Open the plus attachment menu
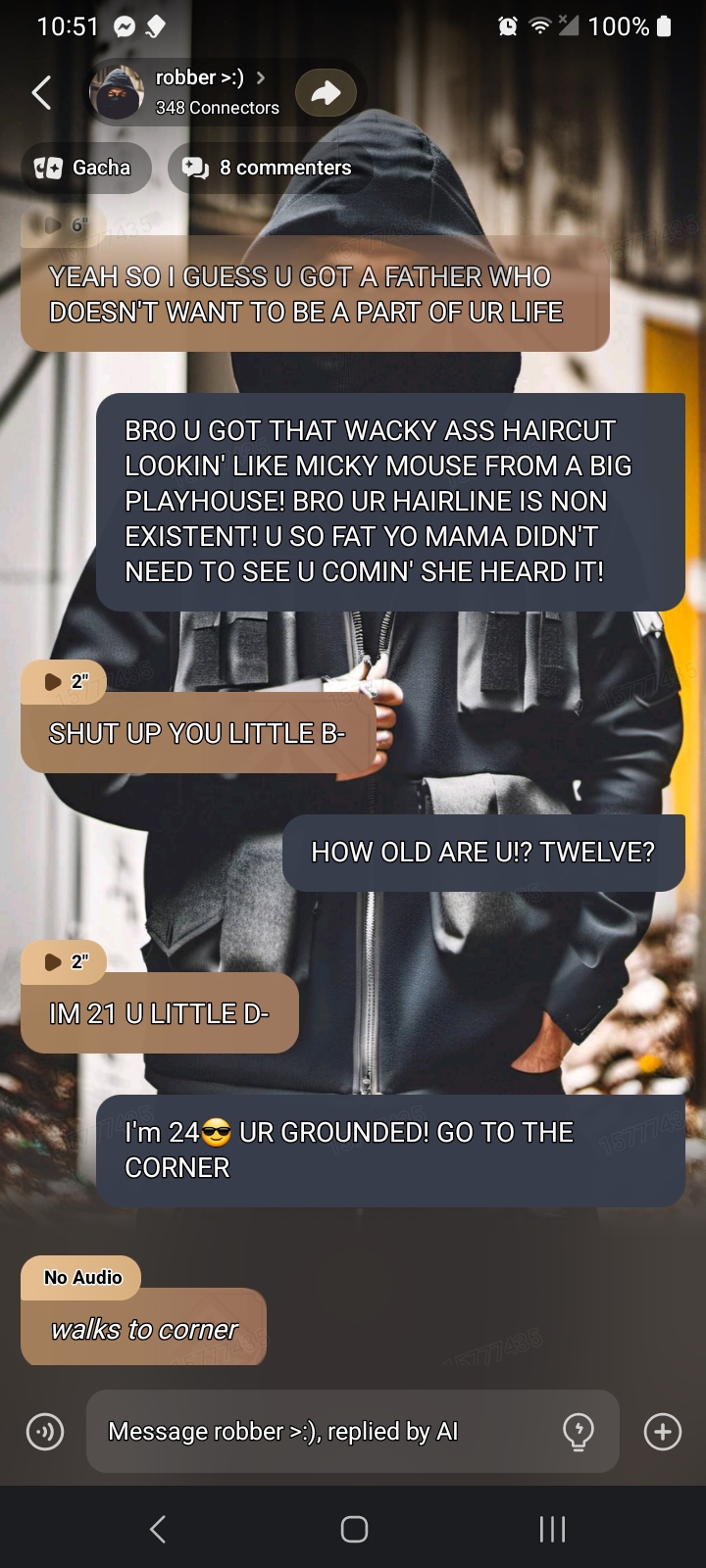This screenshot has width=706, height=1568. pyautogui.click(x=663, y=1432)
